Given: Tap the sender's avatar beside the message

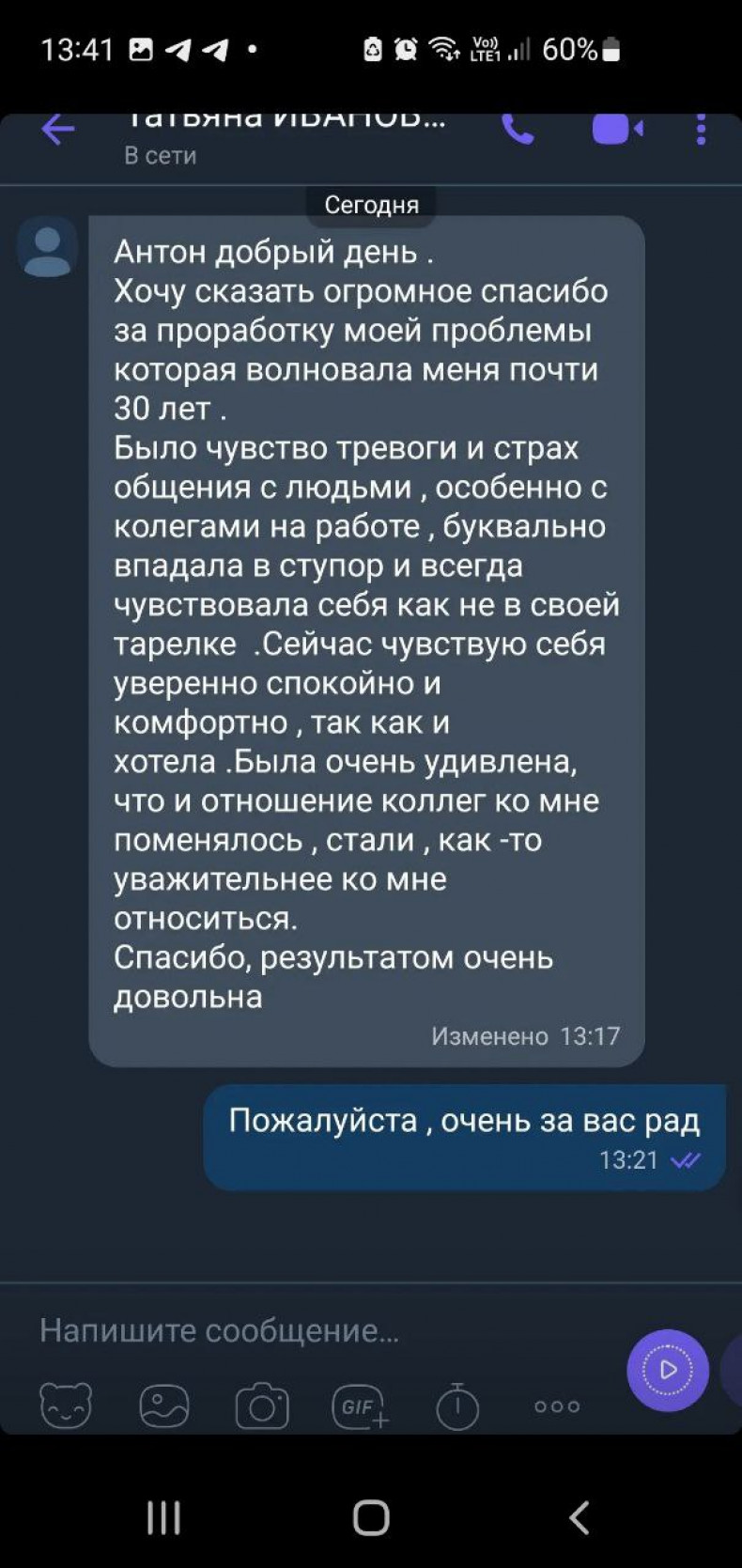Looking at the screenshot, I should 47,248.
